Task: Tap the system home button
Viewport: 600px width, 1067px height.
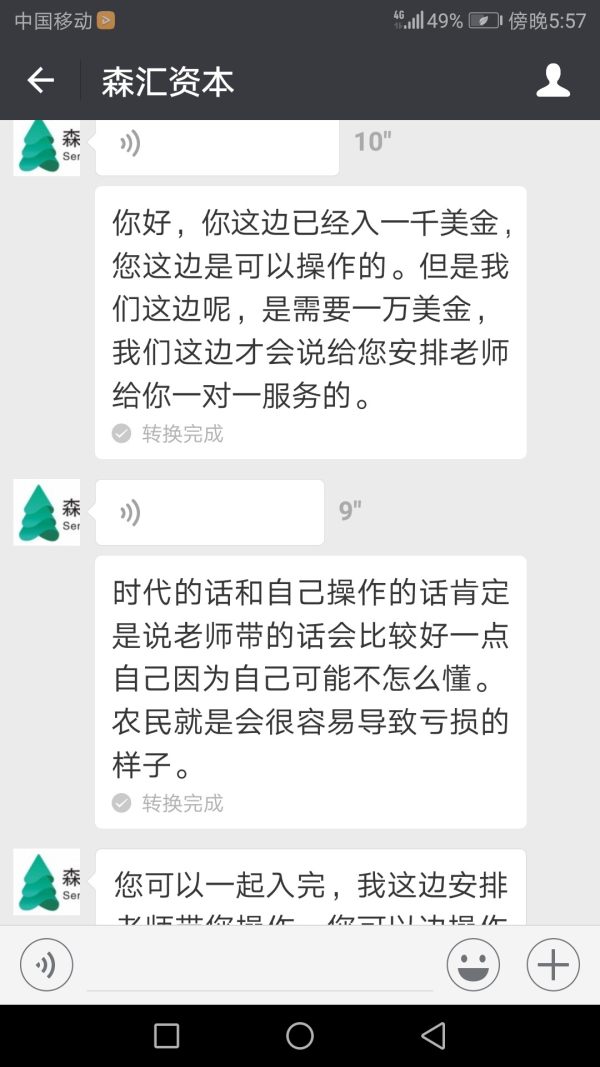Action: tap(300, 1036)
